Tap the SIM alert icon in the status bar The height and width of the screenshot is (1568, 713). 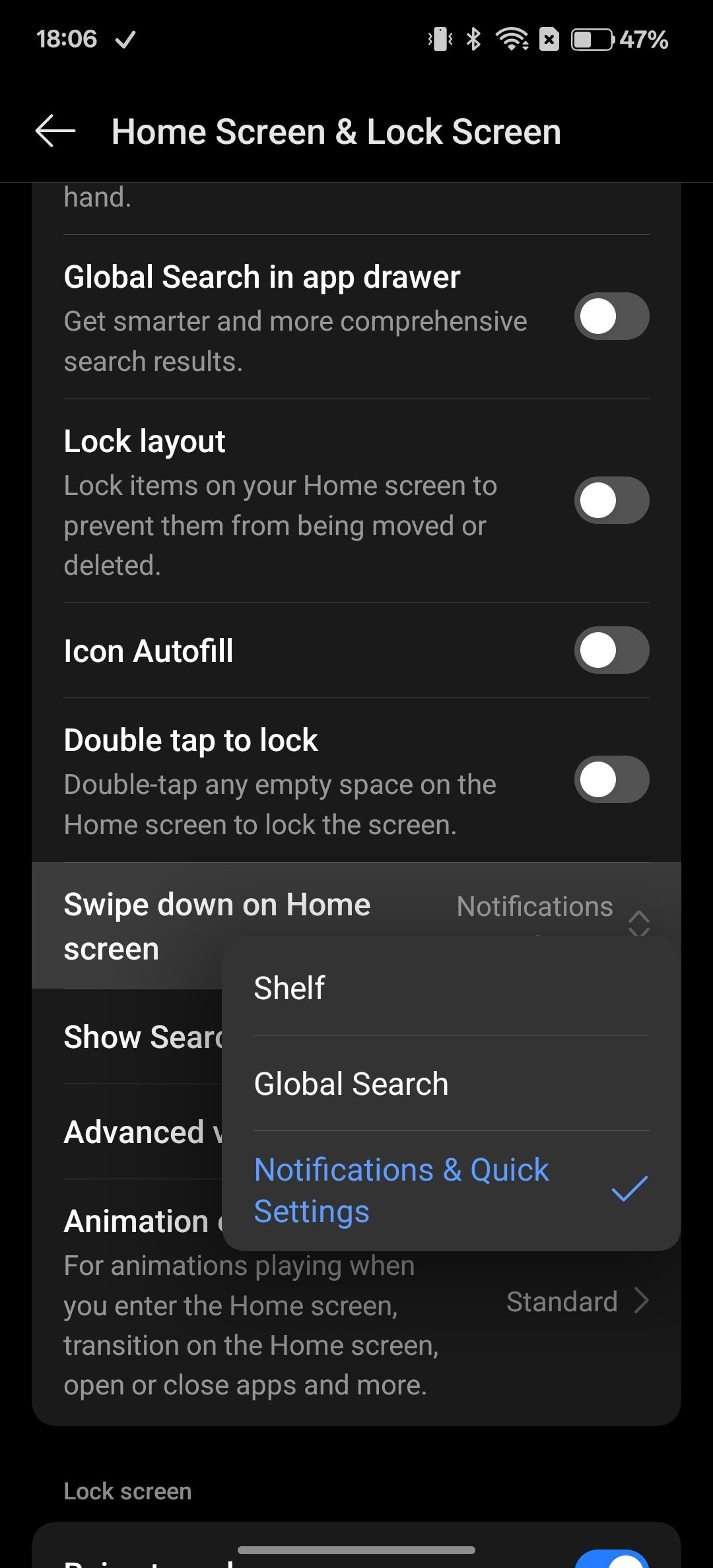point(550,40)
